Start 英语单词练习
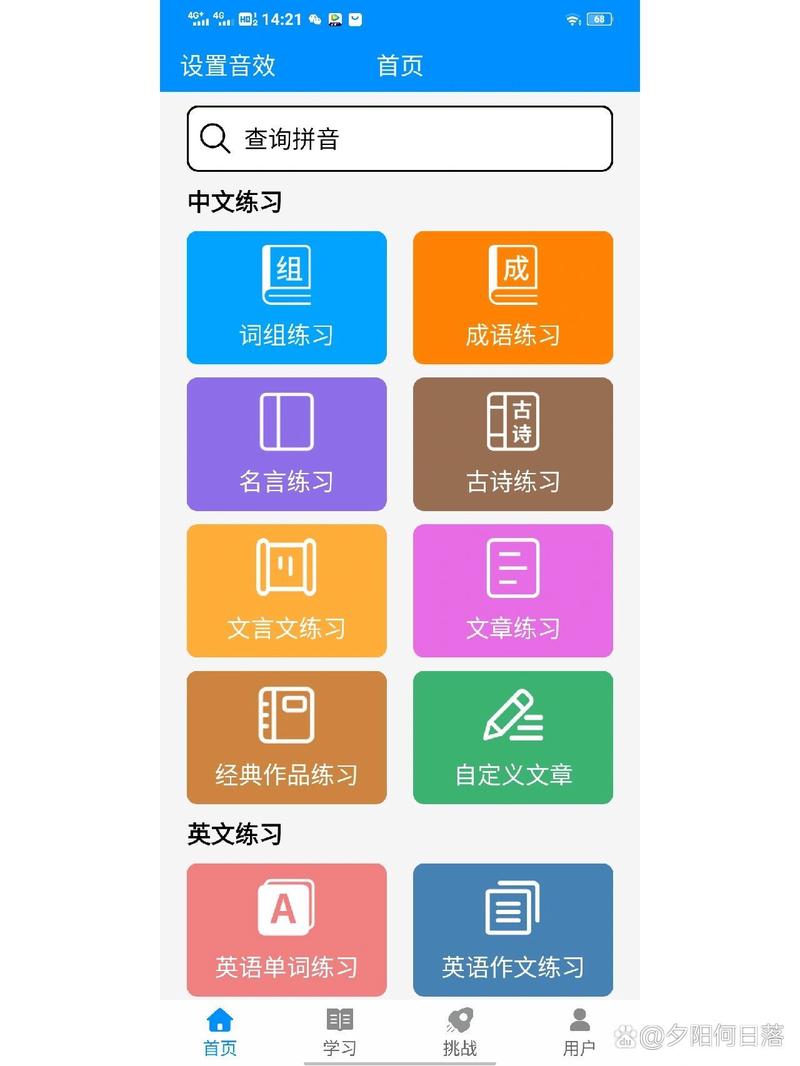The width and height of the screenshot is (800, 1066). [x=286, y=930]
